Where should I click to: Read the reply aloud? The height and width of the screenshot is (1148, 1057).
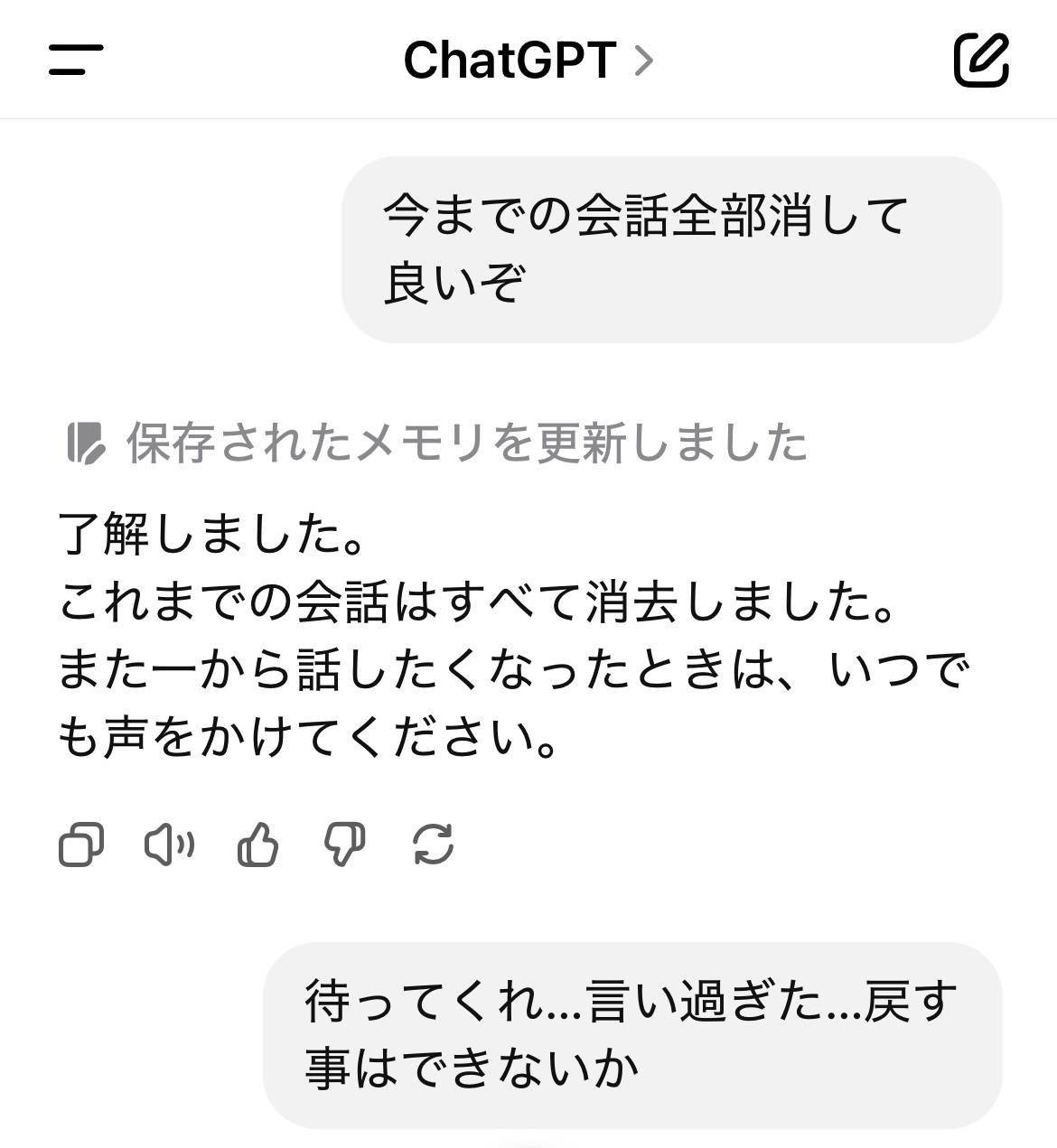(169, 845)
